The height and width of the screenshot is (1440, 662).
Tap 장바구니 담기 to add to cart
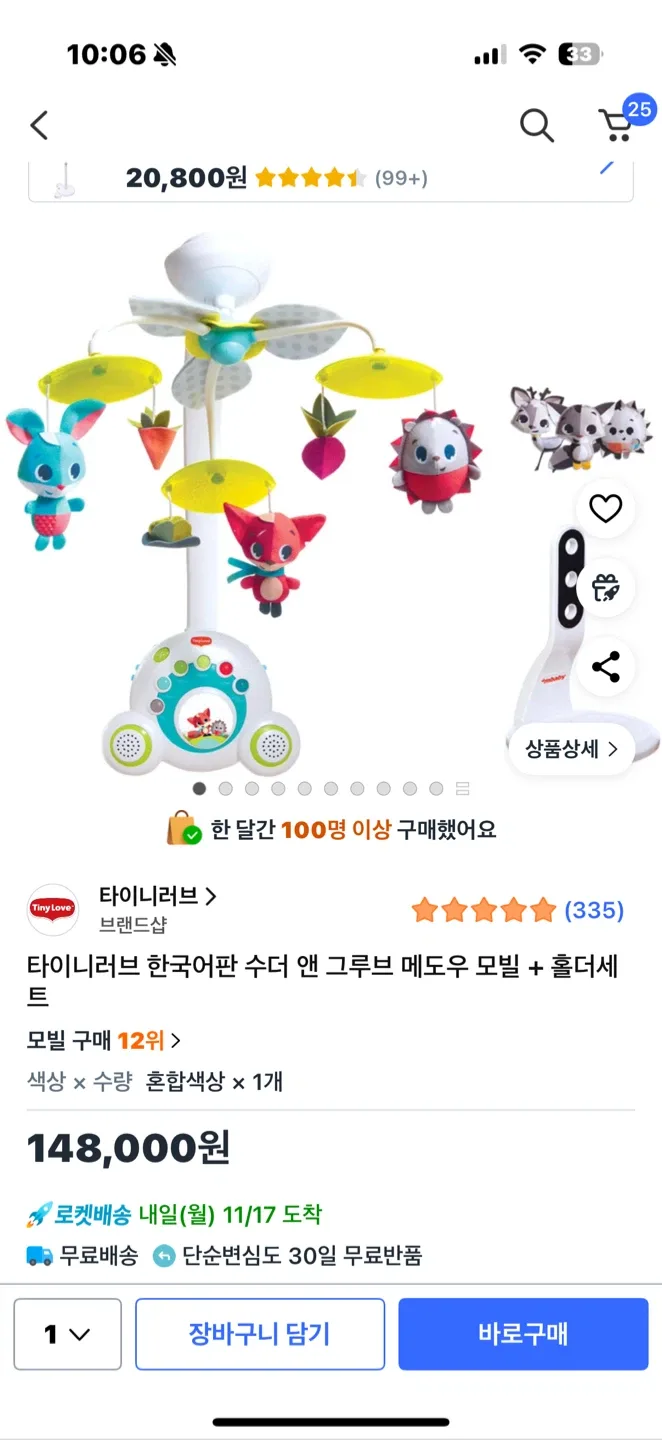(260, 1334)
